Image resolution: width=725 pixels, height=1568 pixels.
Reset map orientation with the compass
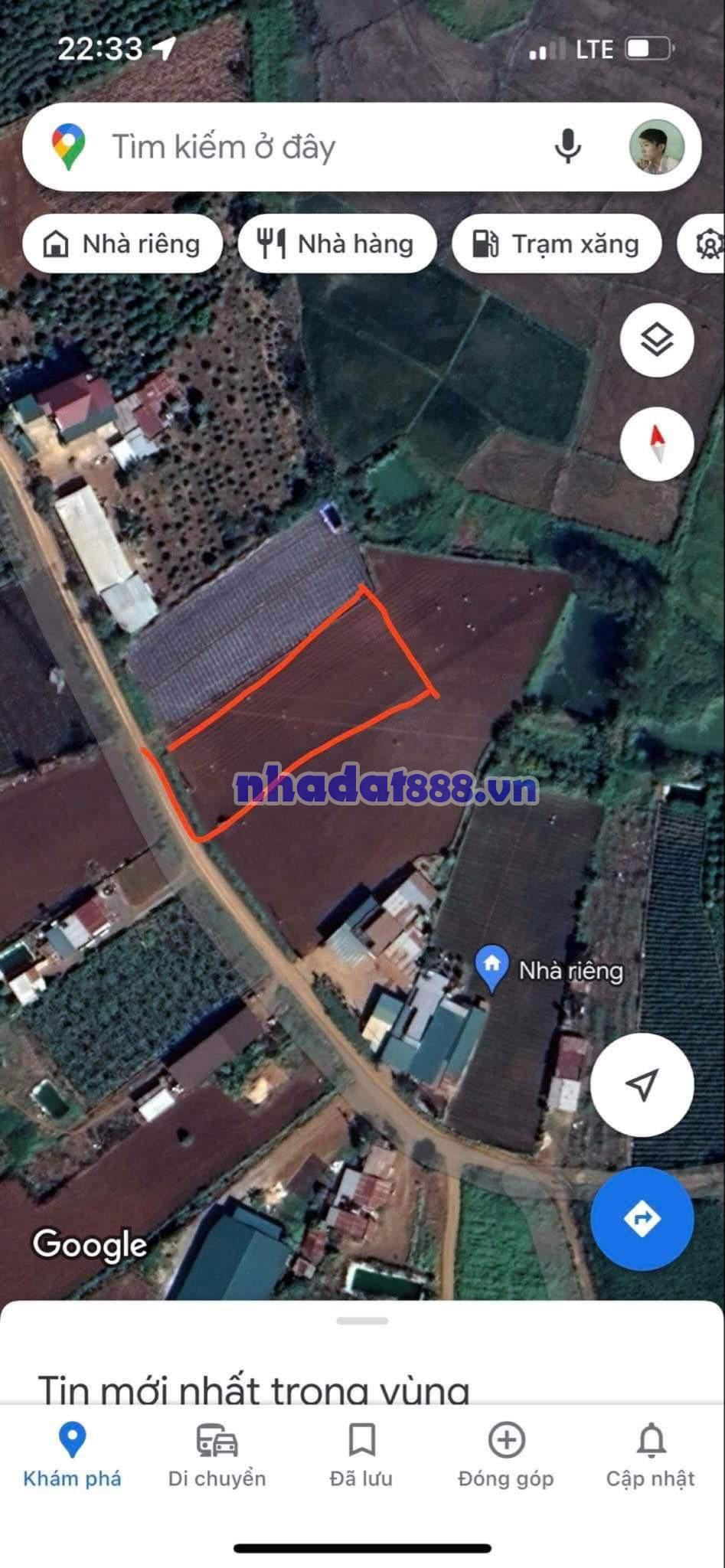click(657, 444)
